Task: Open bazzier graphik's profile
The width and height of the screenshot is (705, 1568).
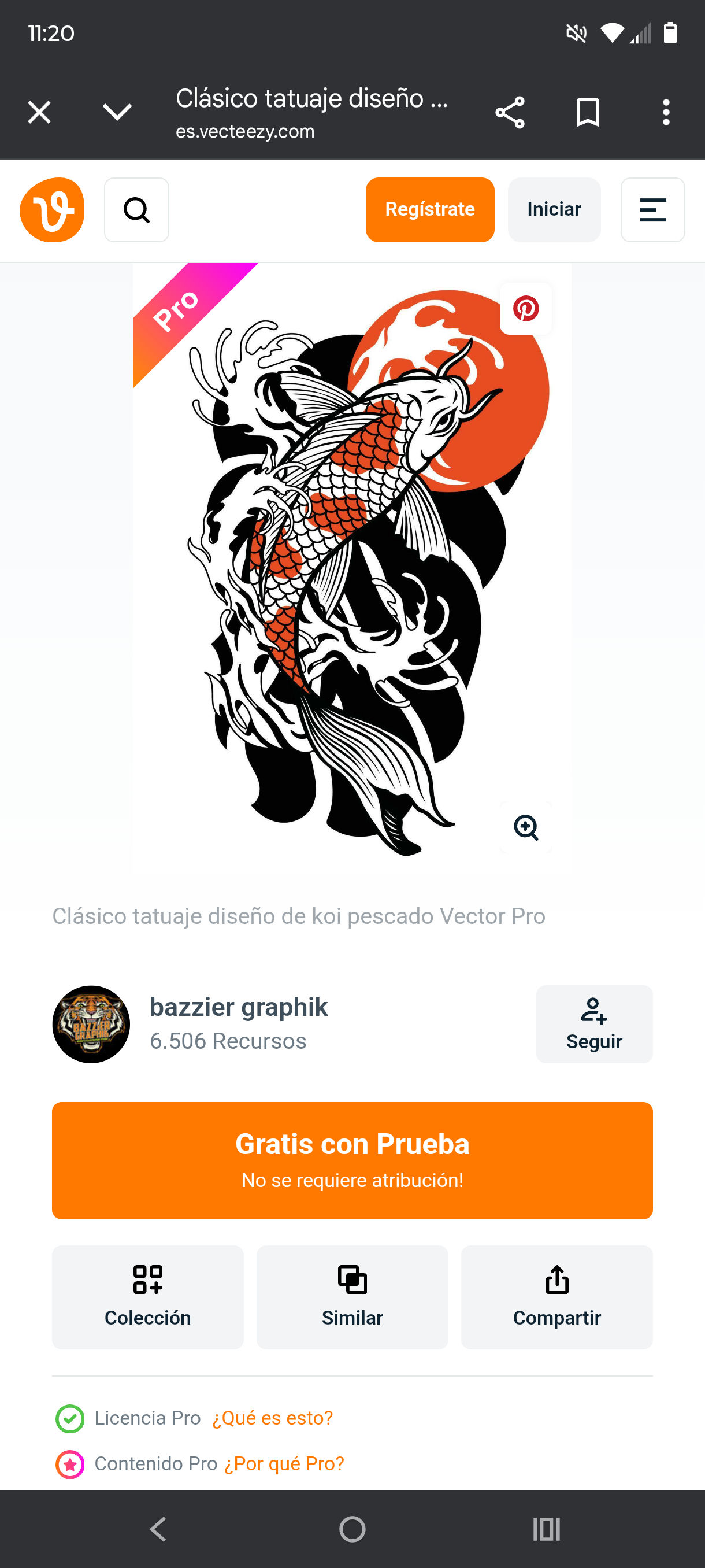Action: (x=239, y=1007)
